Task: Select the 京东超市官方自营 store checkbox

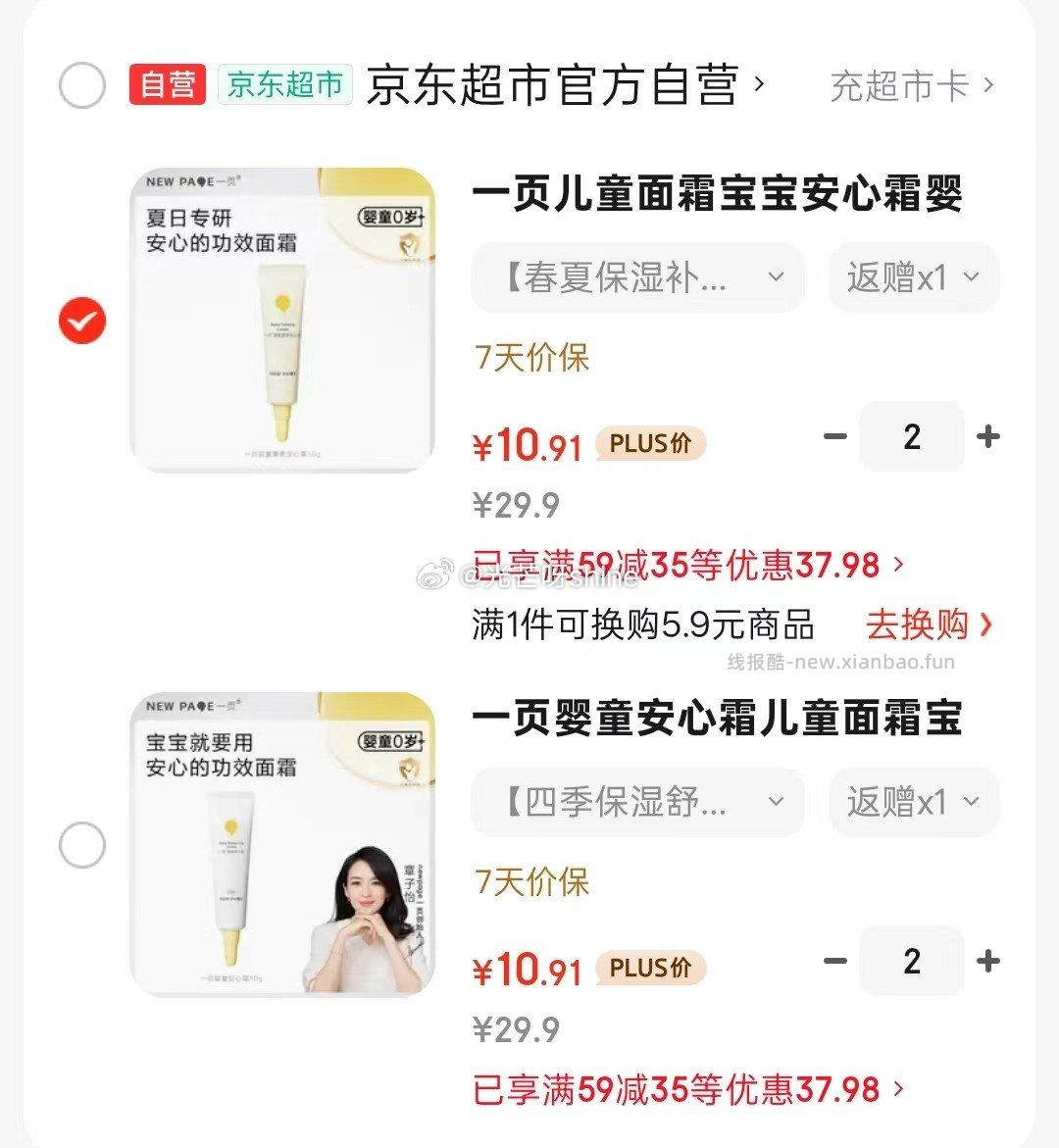Action: click(82, 85)
